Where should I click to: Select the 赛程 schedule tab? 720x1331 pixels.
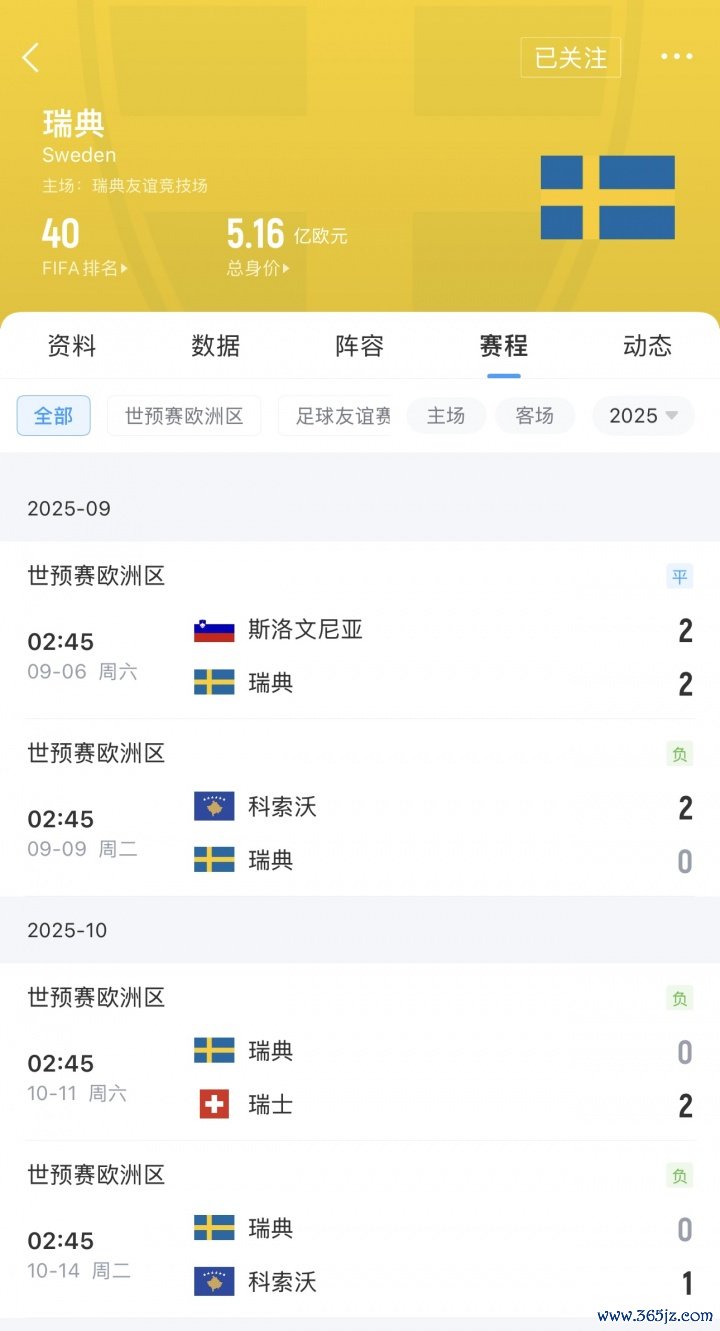point(503,346)
